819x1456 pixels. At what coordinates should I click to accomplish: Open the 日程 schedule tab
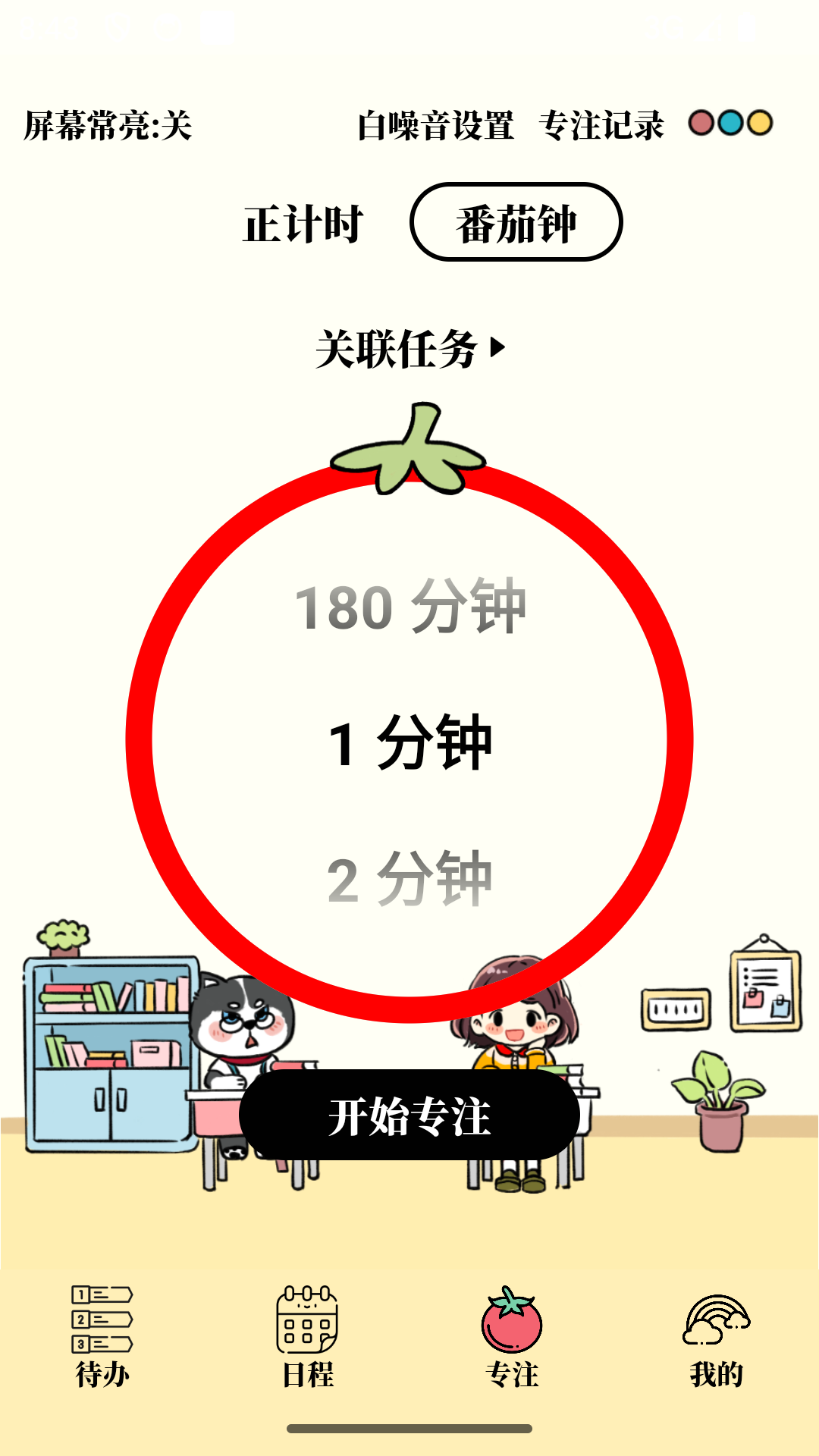[x=307, y=1336]
